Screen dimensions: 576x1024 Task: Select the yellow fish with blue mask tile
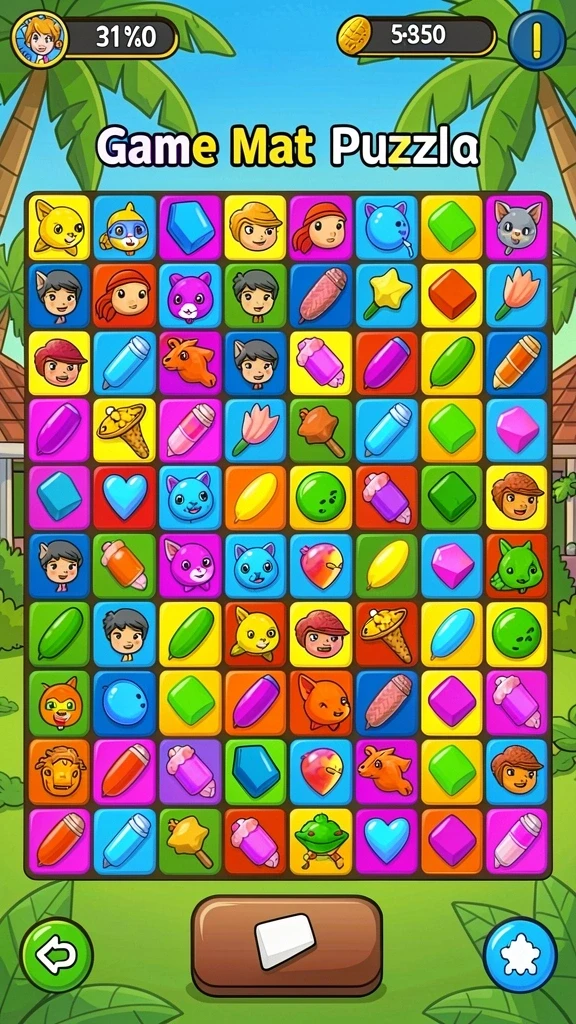(125, 227)
